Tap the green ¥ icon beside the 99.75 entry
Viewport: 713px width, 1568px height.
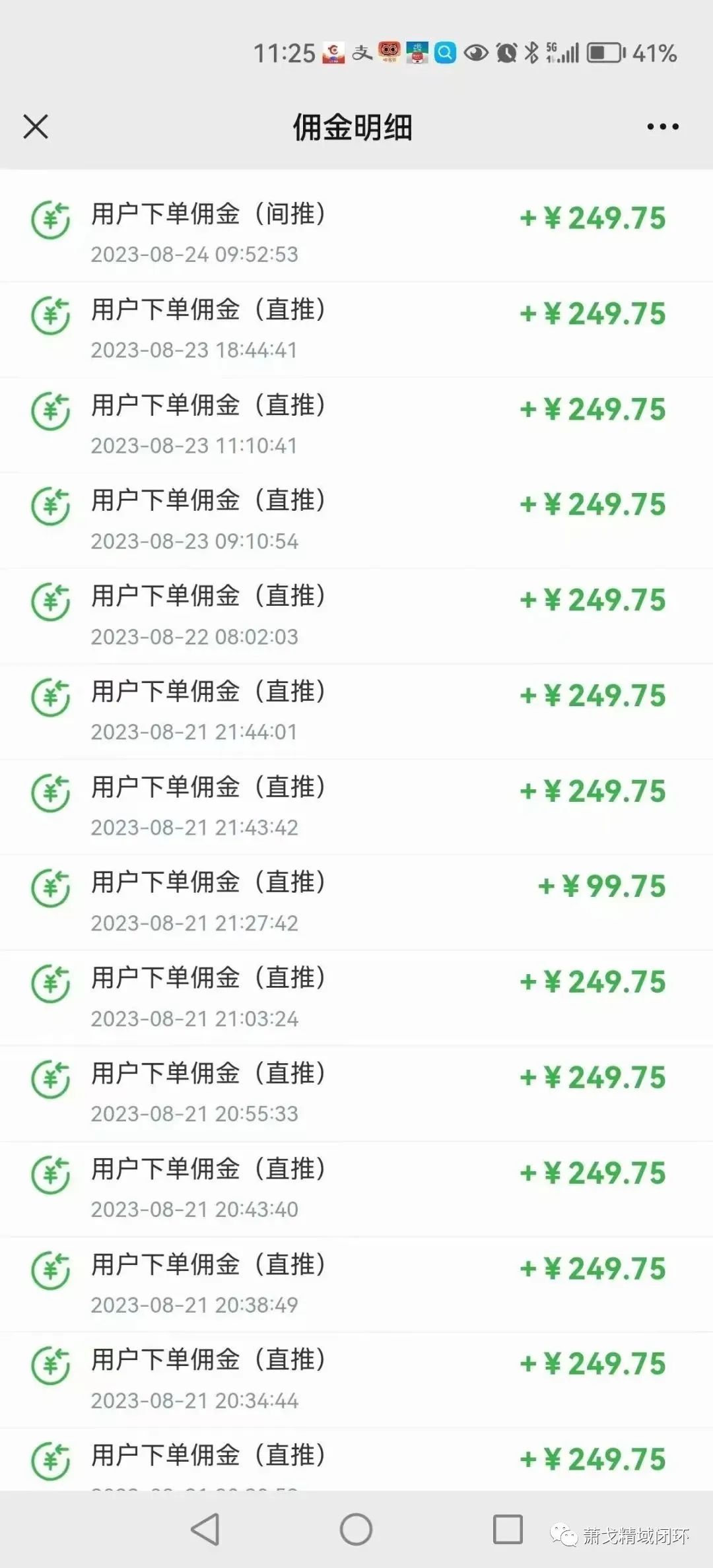point(51,888)
